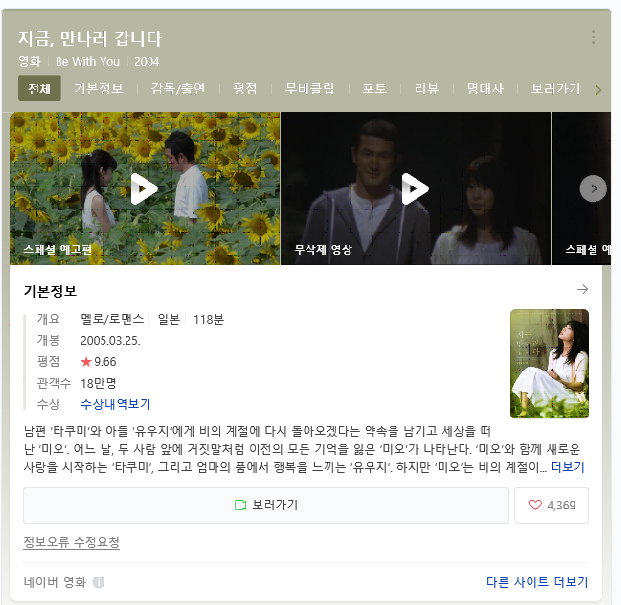Switch to the 기본정보 tab
This screenshot has height=605, width=621.
99,89
